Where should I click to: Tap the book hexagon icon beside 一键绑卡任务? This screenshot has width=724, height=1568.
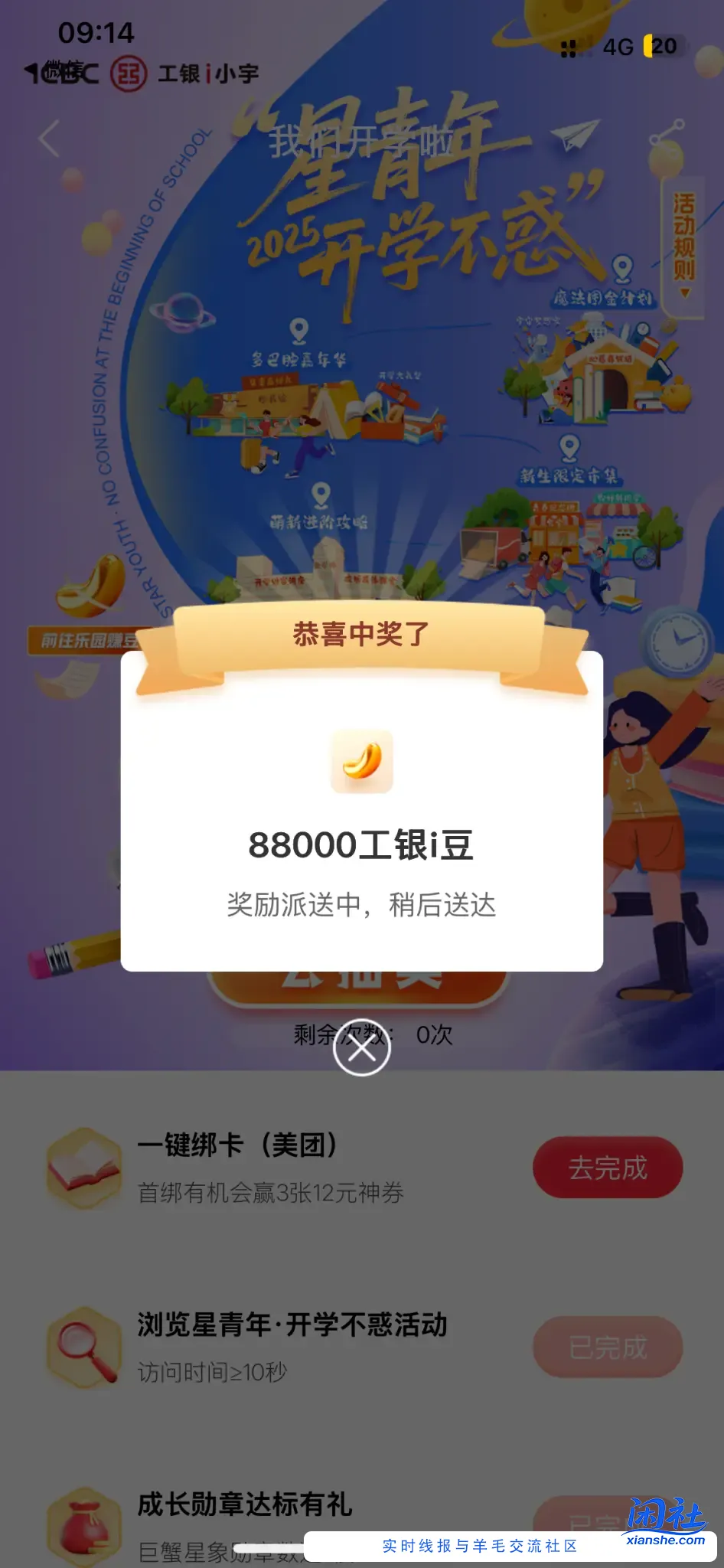click(x=83, y=1167)
